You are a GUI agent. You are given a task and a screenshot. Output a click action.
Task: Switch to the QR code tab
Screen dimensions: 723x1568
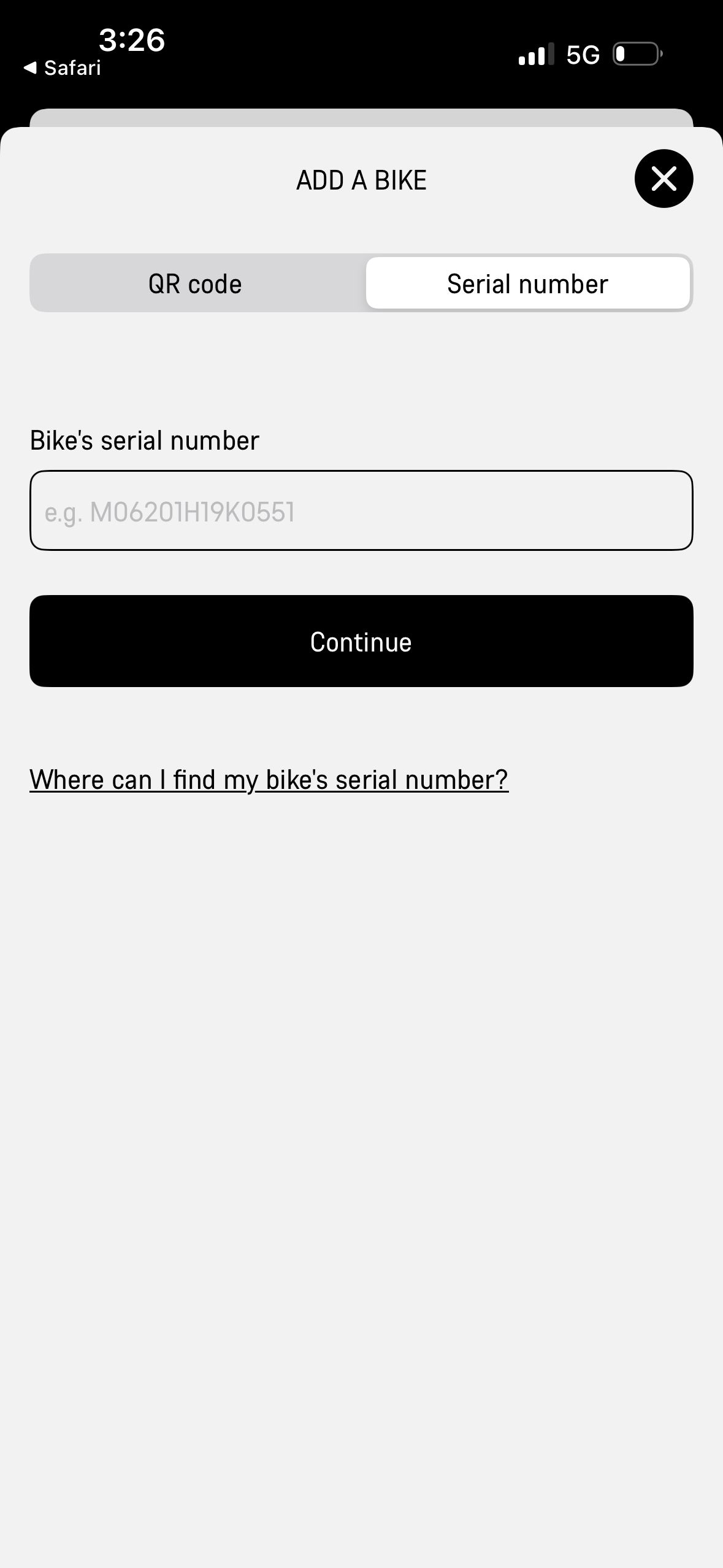tap(196, 283)
